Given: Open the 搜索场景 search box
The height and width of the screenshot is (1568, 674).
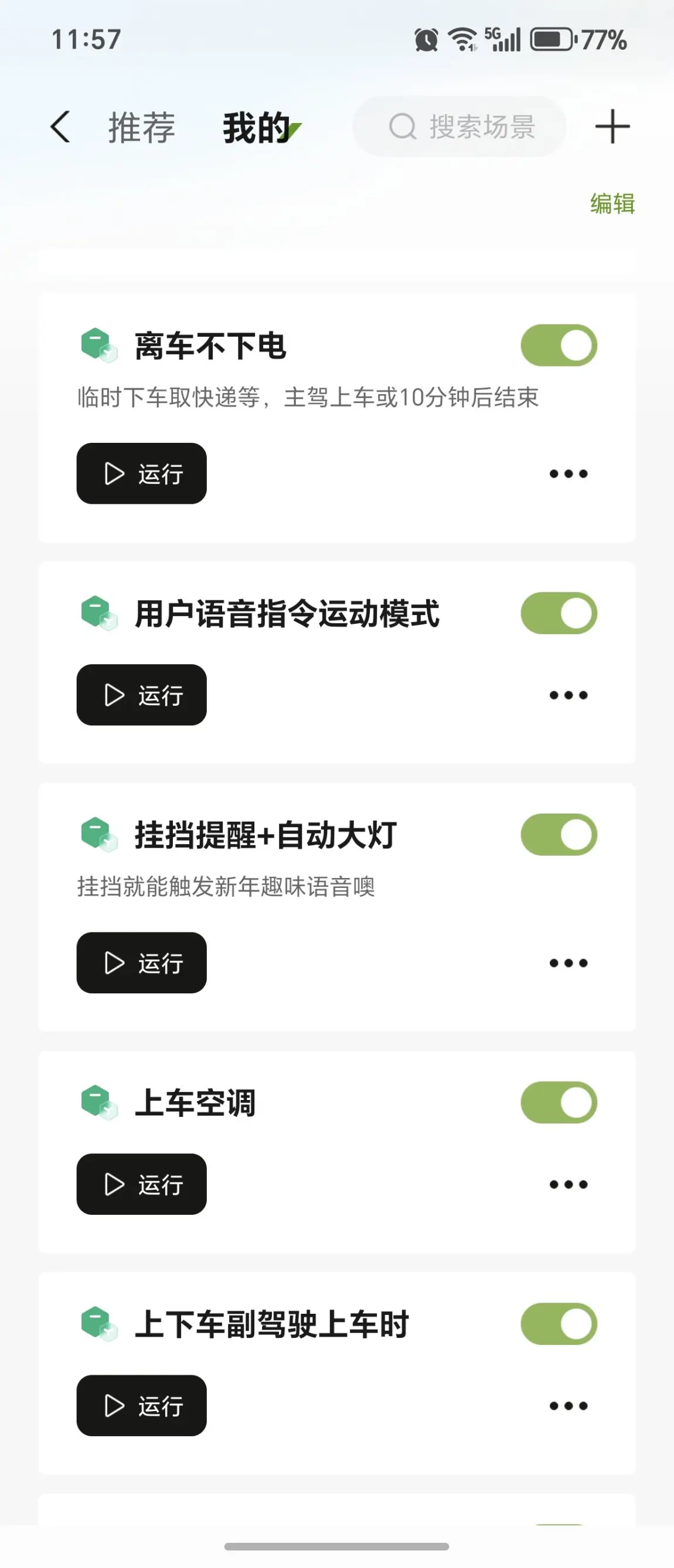Looking at the screenshot, I should pos(459,127).
